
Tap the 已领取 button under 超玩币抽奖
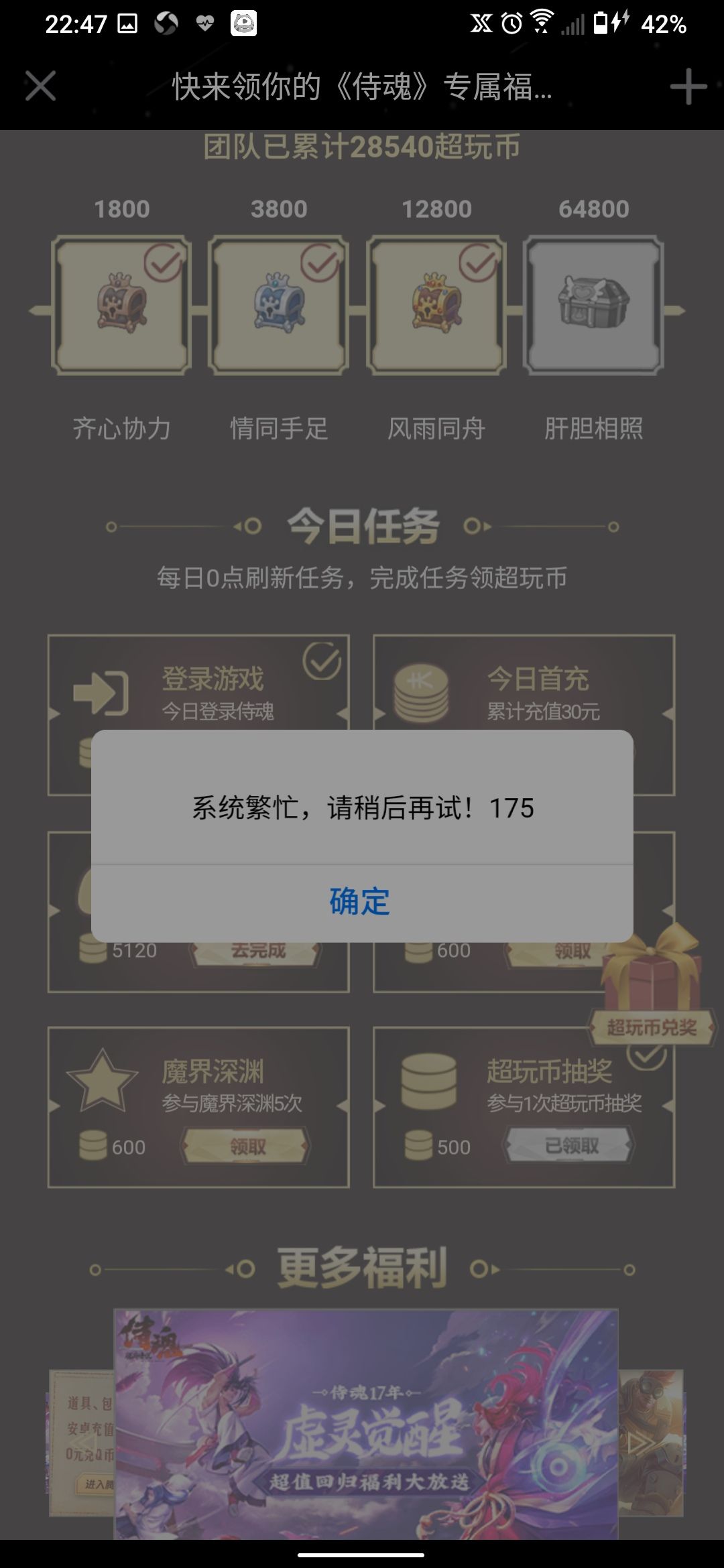(570, 1146)
